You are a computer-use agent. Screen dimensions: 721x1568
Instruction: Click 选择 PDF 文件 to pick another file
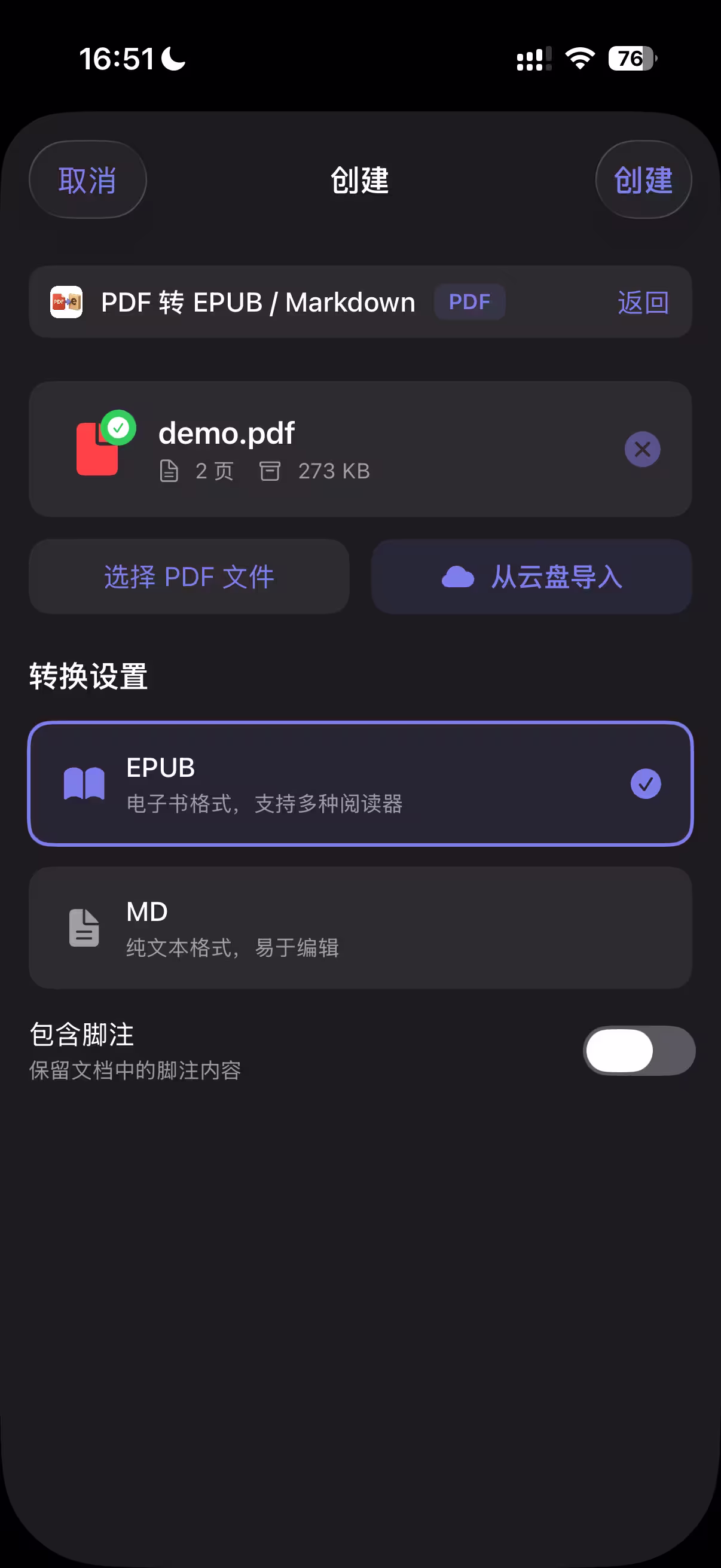pyautogui.click(x=188, y=576)
